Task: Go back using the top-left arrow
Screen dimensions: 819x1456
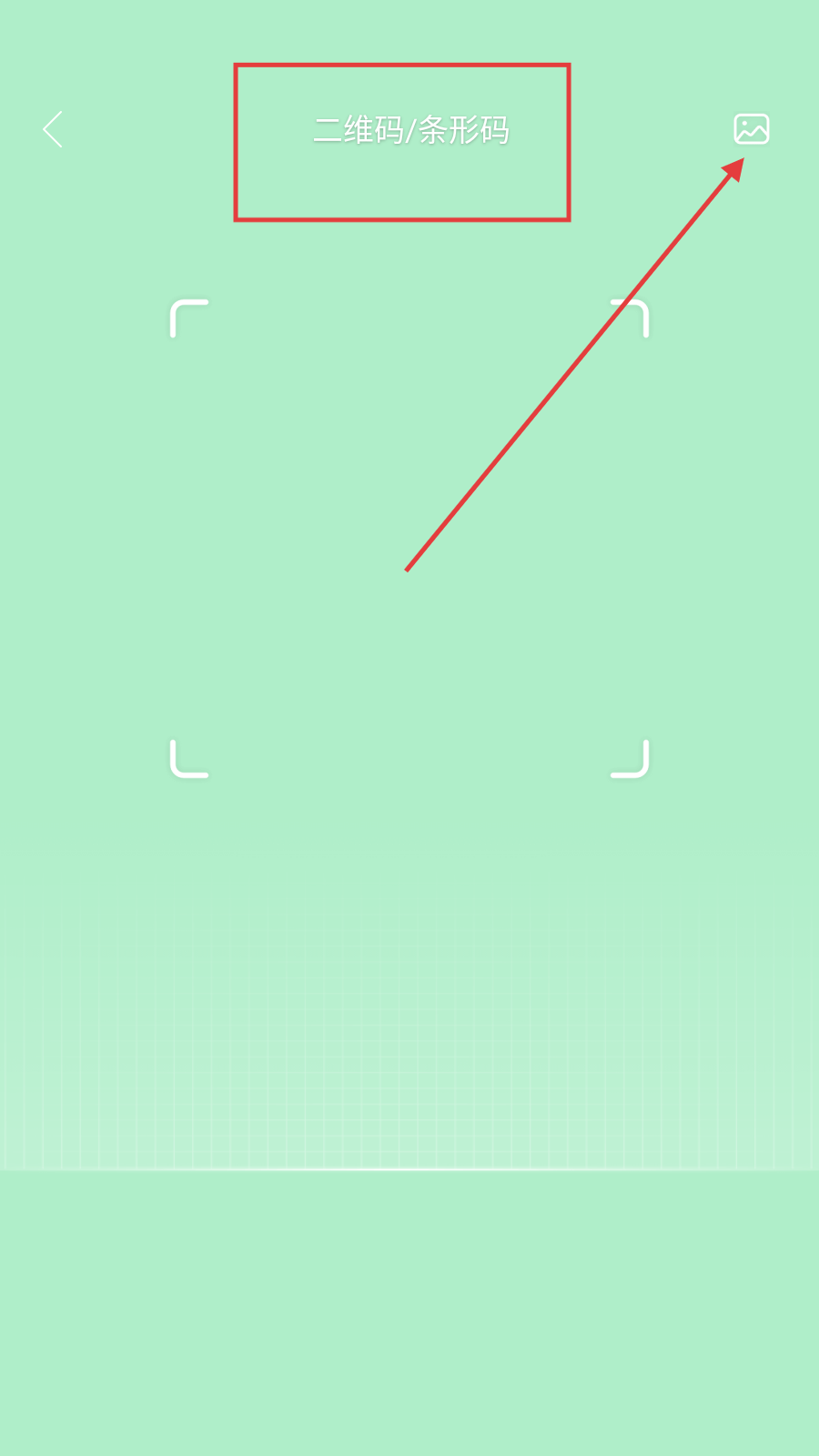Action: pos(53,129)
